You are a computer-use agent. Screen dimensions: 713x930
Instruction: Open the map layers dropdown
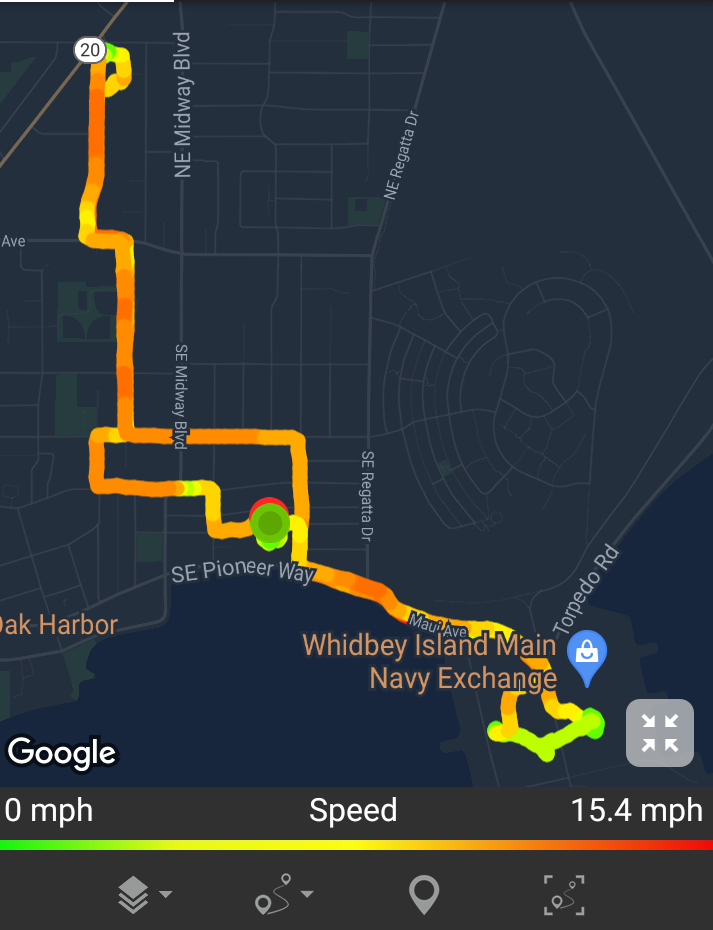(144, 894)
